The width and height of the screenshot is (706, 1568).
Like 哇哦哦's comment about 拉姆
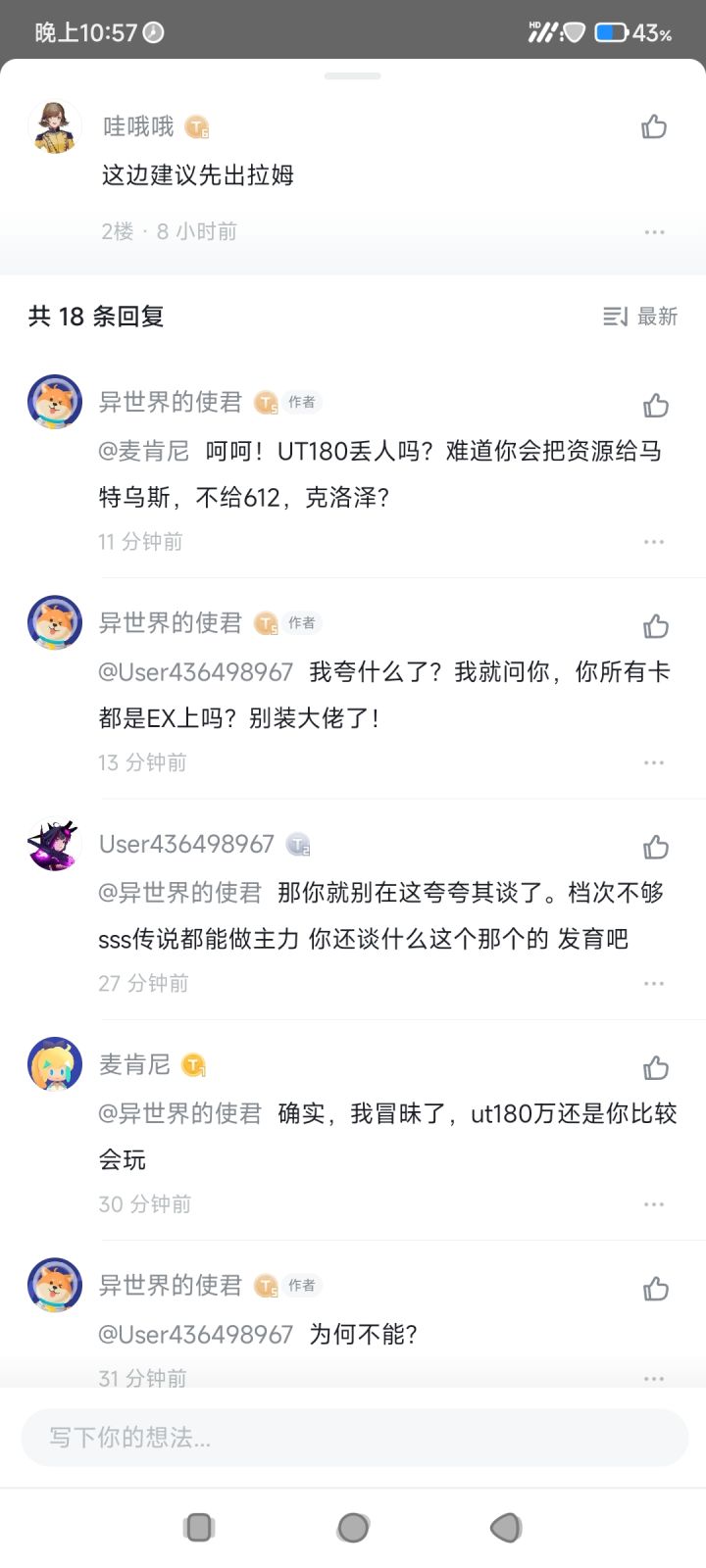[x=654, y=126]
